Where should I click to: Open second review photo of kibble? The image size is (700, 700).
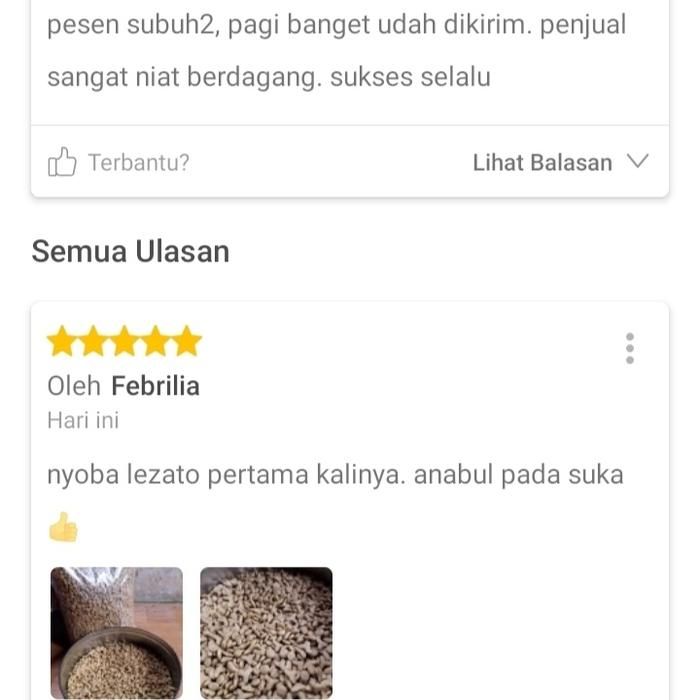266,632
